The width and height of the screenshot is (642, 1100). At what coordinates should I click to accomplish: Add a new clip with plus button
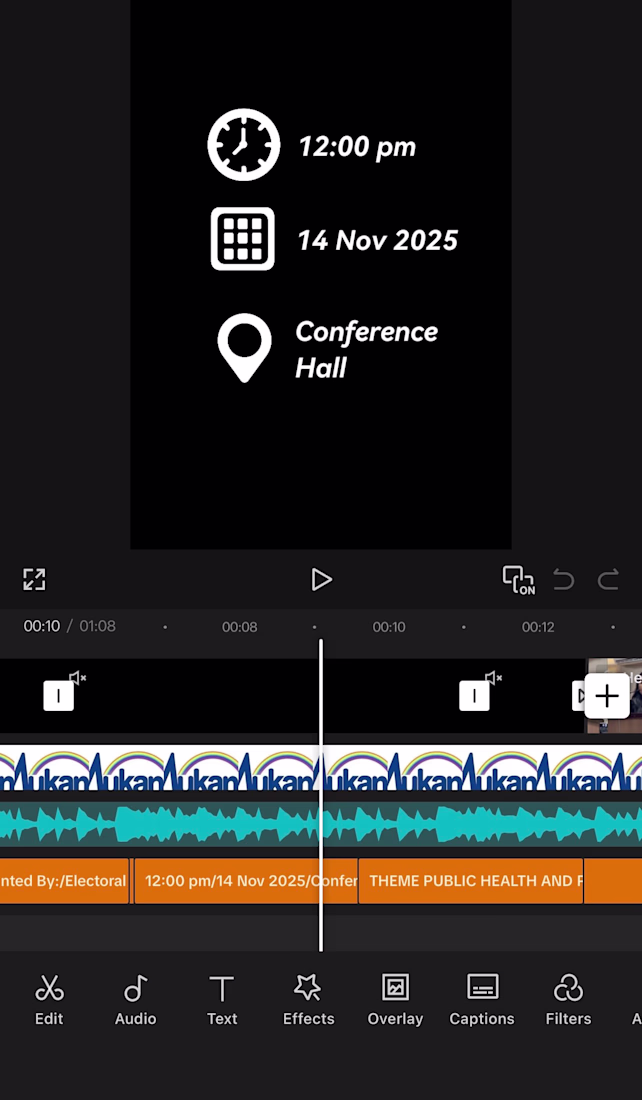pos(607,696)
